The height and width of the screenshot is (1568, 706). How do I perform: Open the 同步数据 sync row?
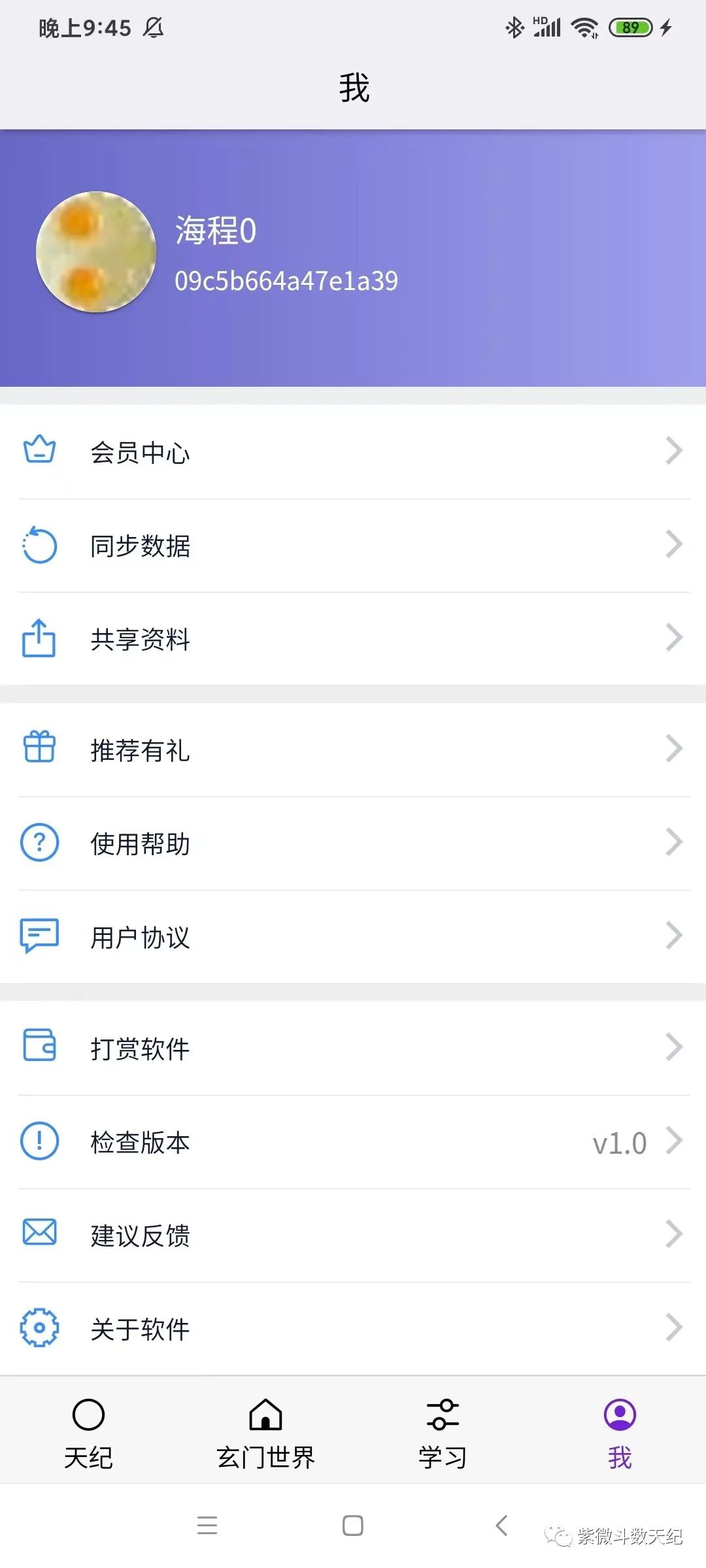[353, 546]
